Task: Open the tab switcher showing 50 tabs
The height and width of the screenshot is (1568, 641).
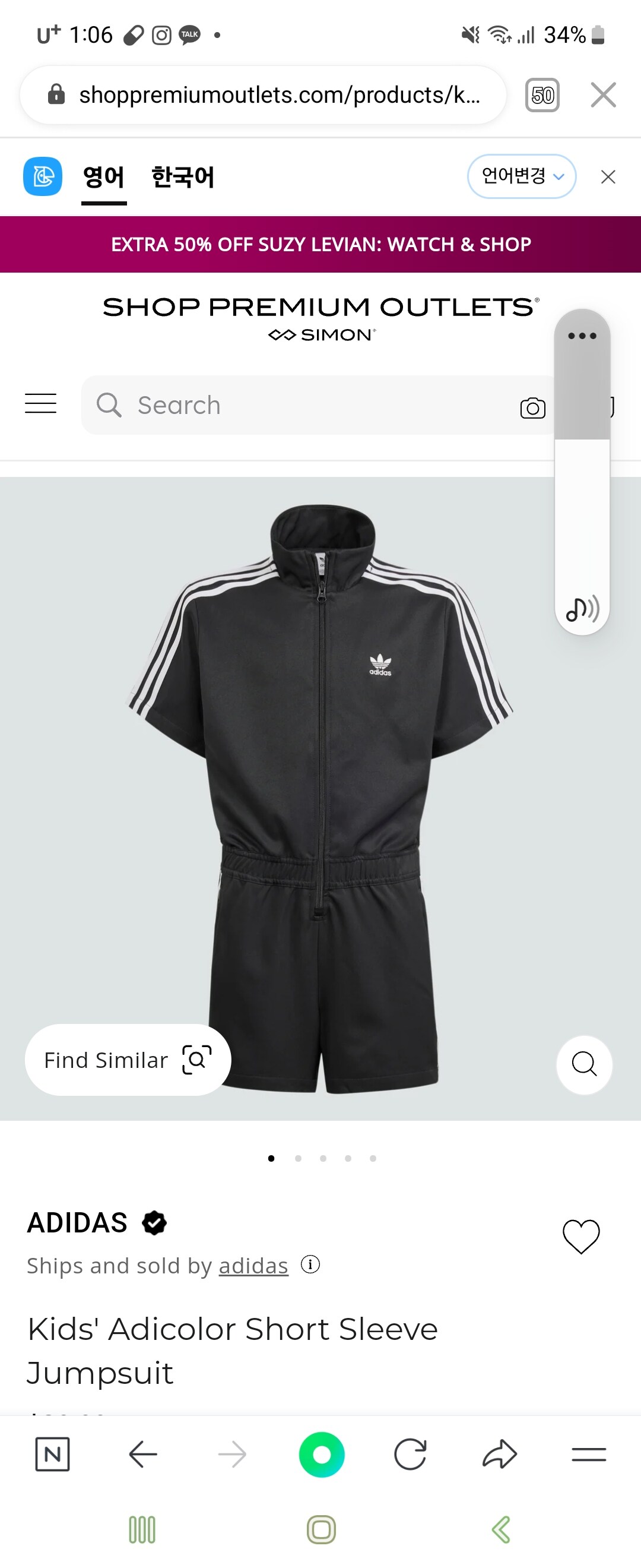Action: [541, 95]
